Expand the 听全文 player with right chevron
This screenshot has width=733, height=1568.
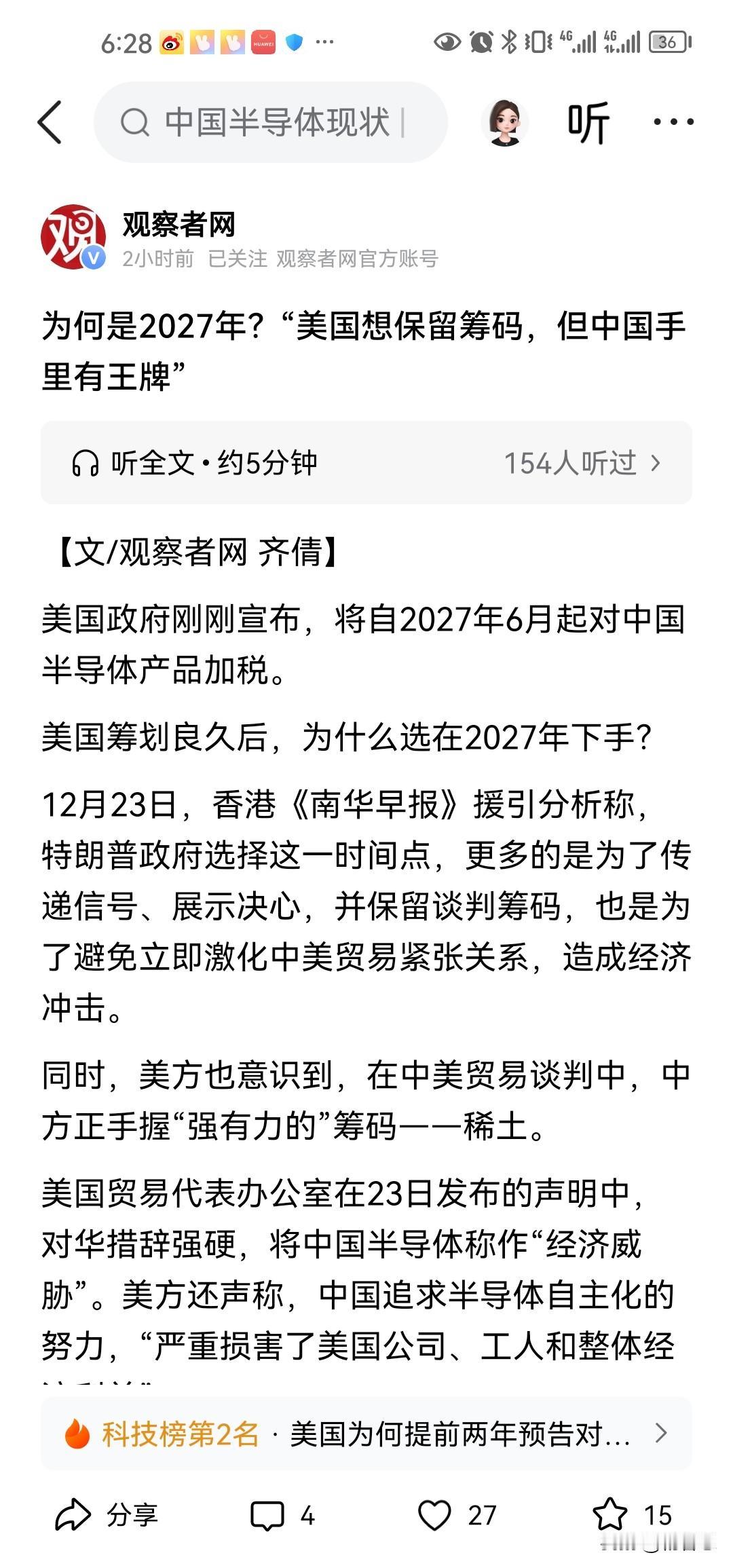click(x=655, y=464)
